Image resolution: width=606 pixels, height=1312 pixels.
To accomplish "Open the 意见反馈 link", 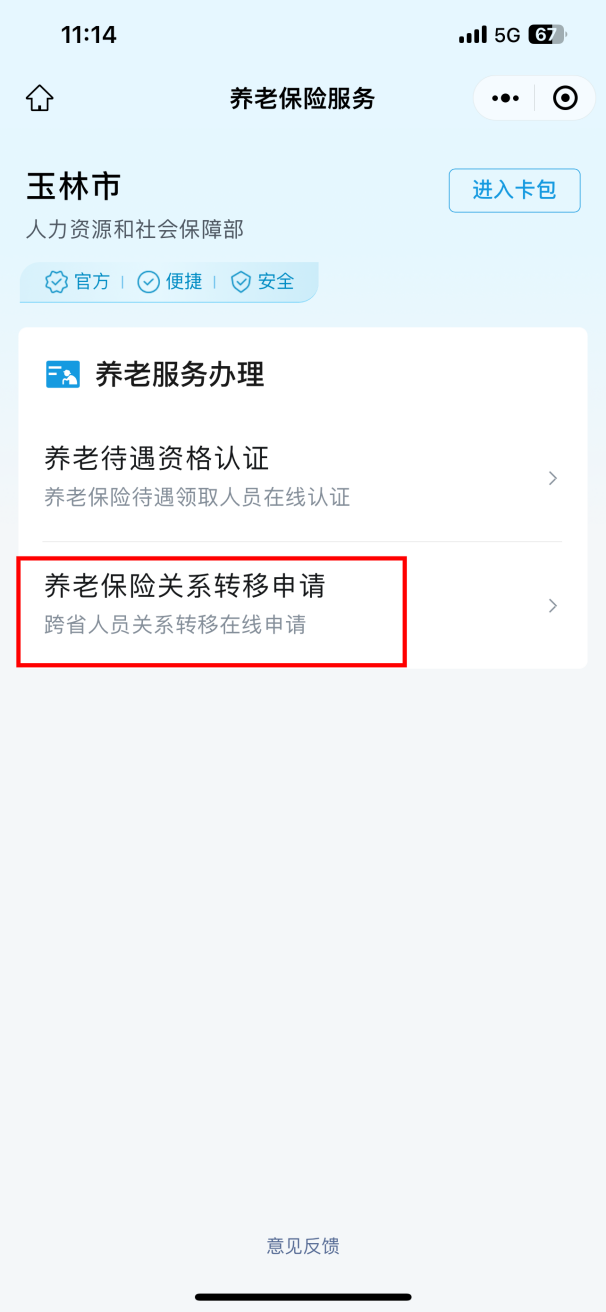I will (x=303, y=1246).
